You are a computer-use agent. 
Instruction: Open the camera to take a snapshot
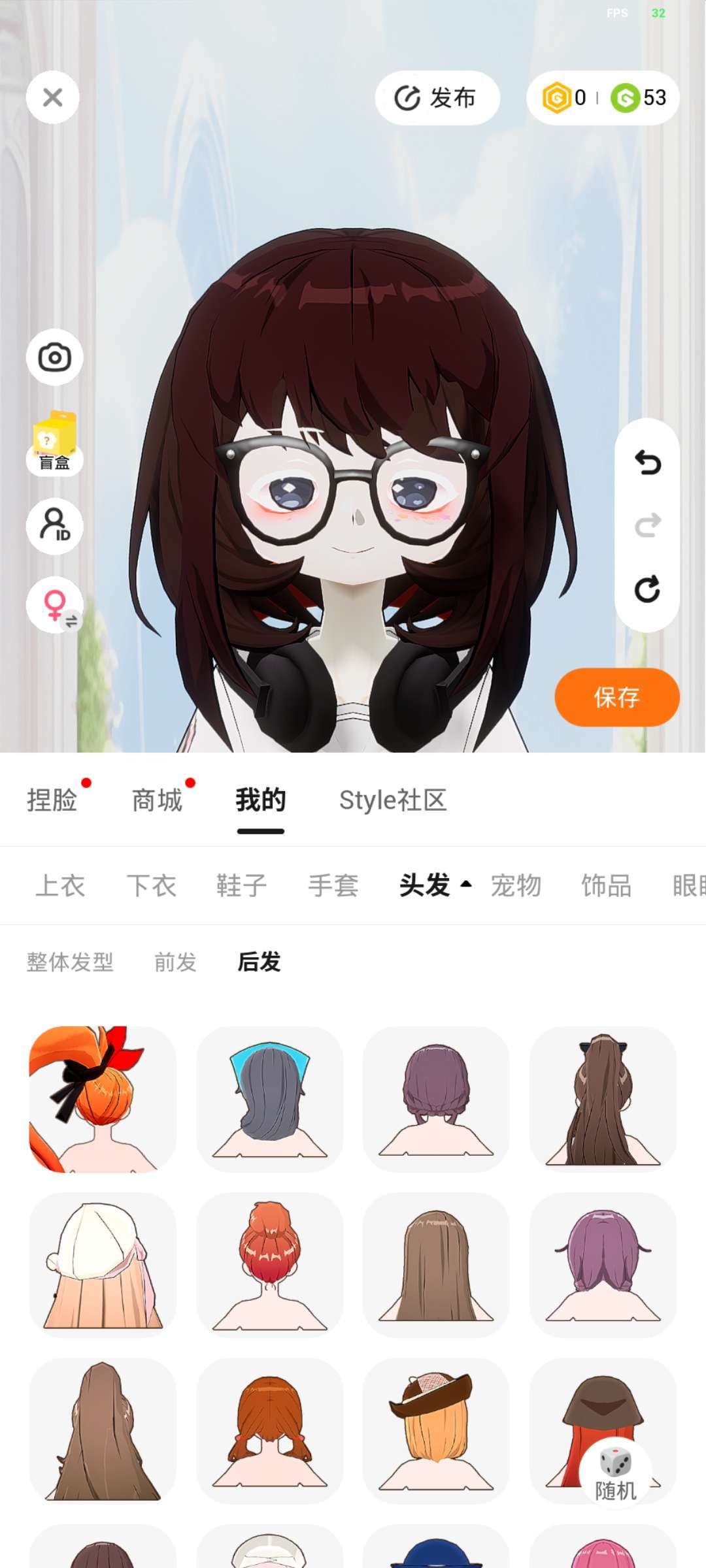pos(54,357)
